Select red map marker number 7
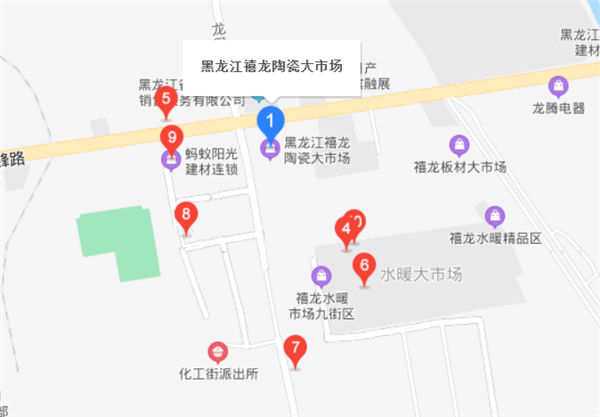The width and height of the screenshot is (600, 417). pos(294,348)
